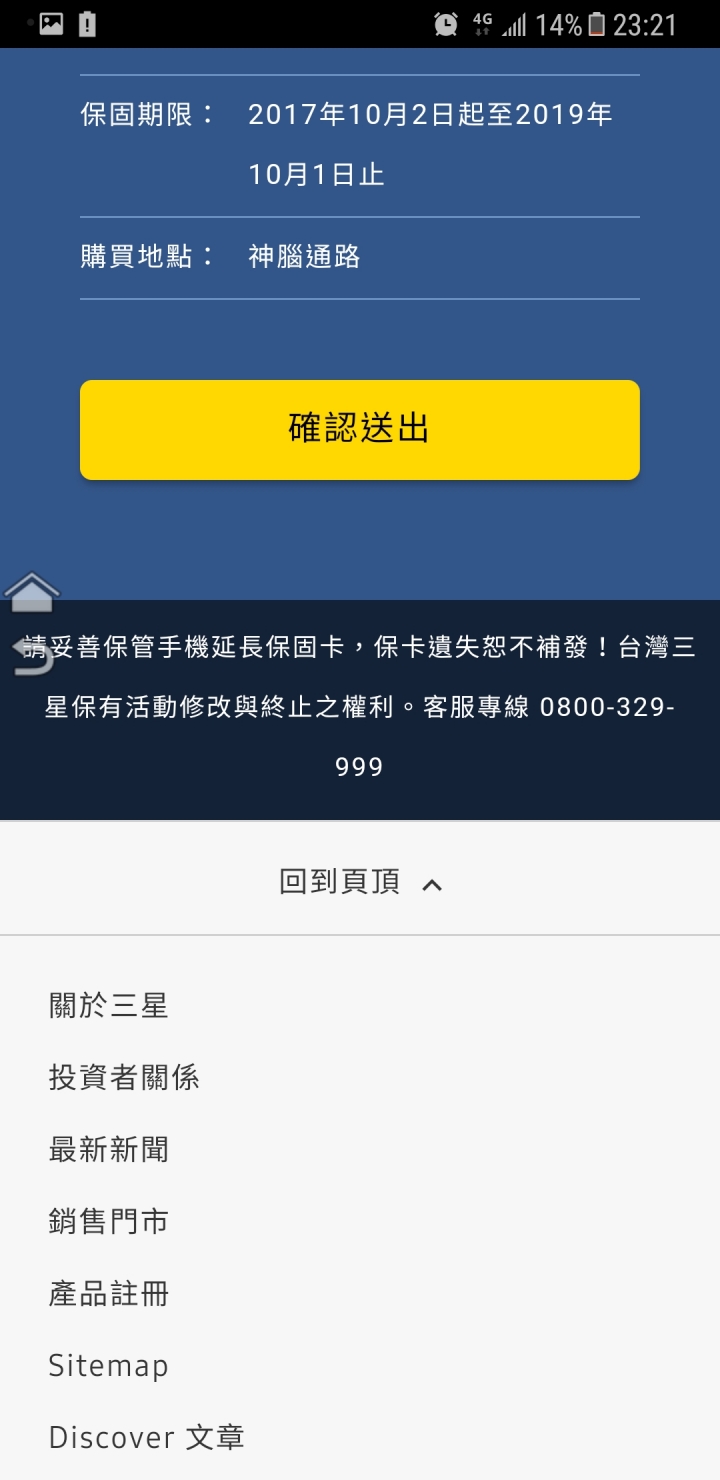Tap the floating back arrow icon

(x=32, y=656)
